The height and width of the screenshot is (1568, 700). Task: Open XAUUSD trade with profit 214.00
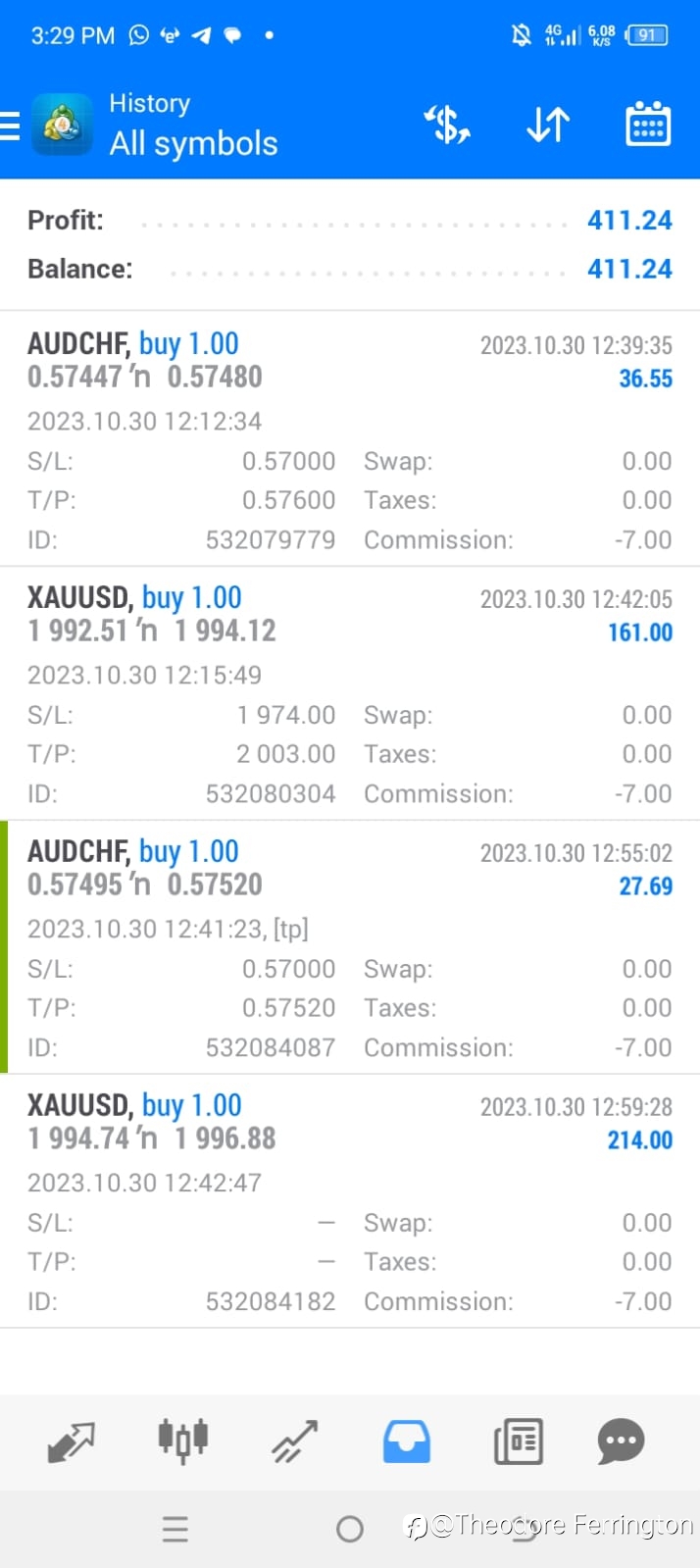click(x=350, y=1200)
